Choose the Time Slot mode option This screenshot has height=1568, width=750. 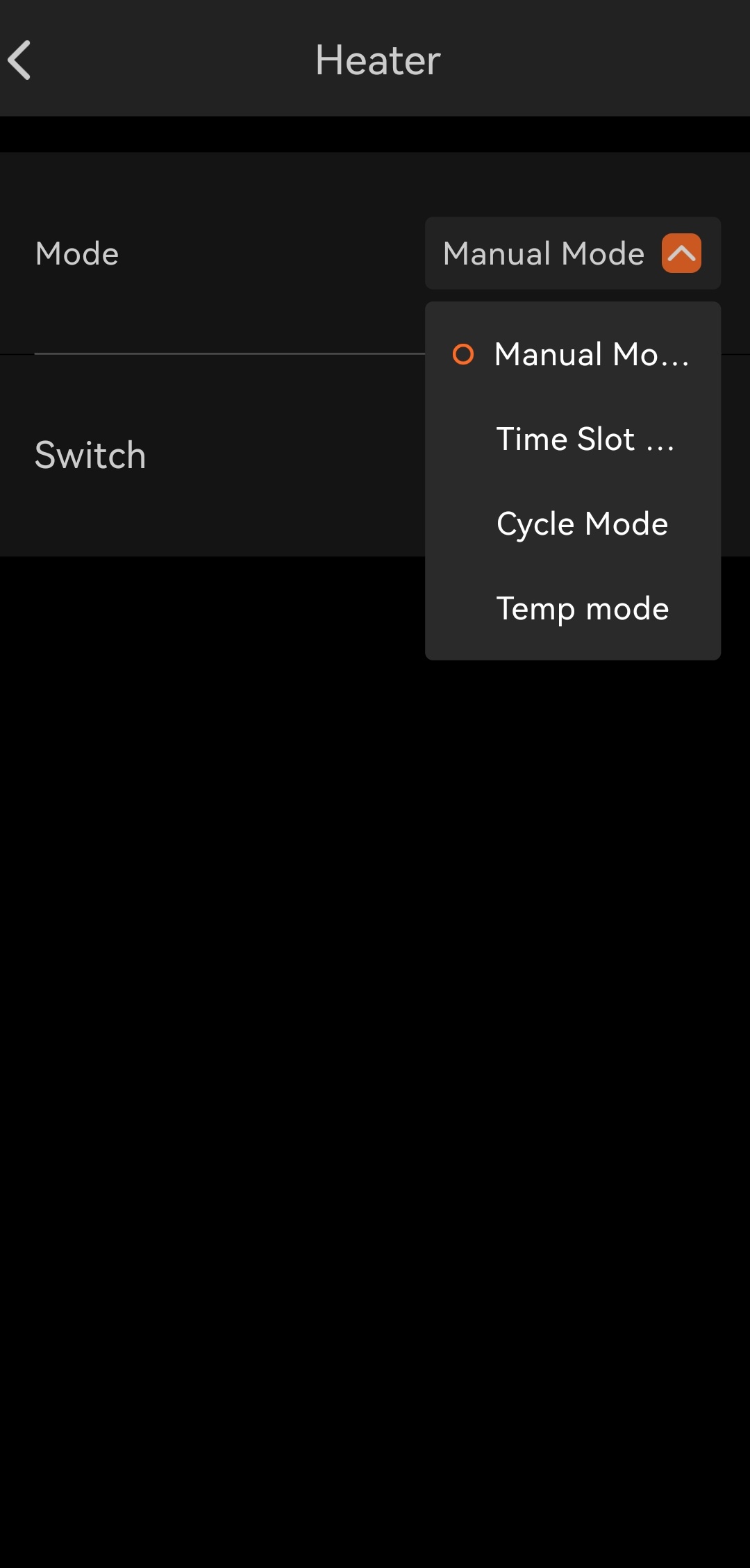click(x=573, y=439)
